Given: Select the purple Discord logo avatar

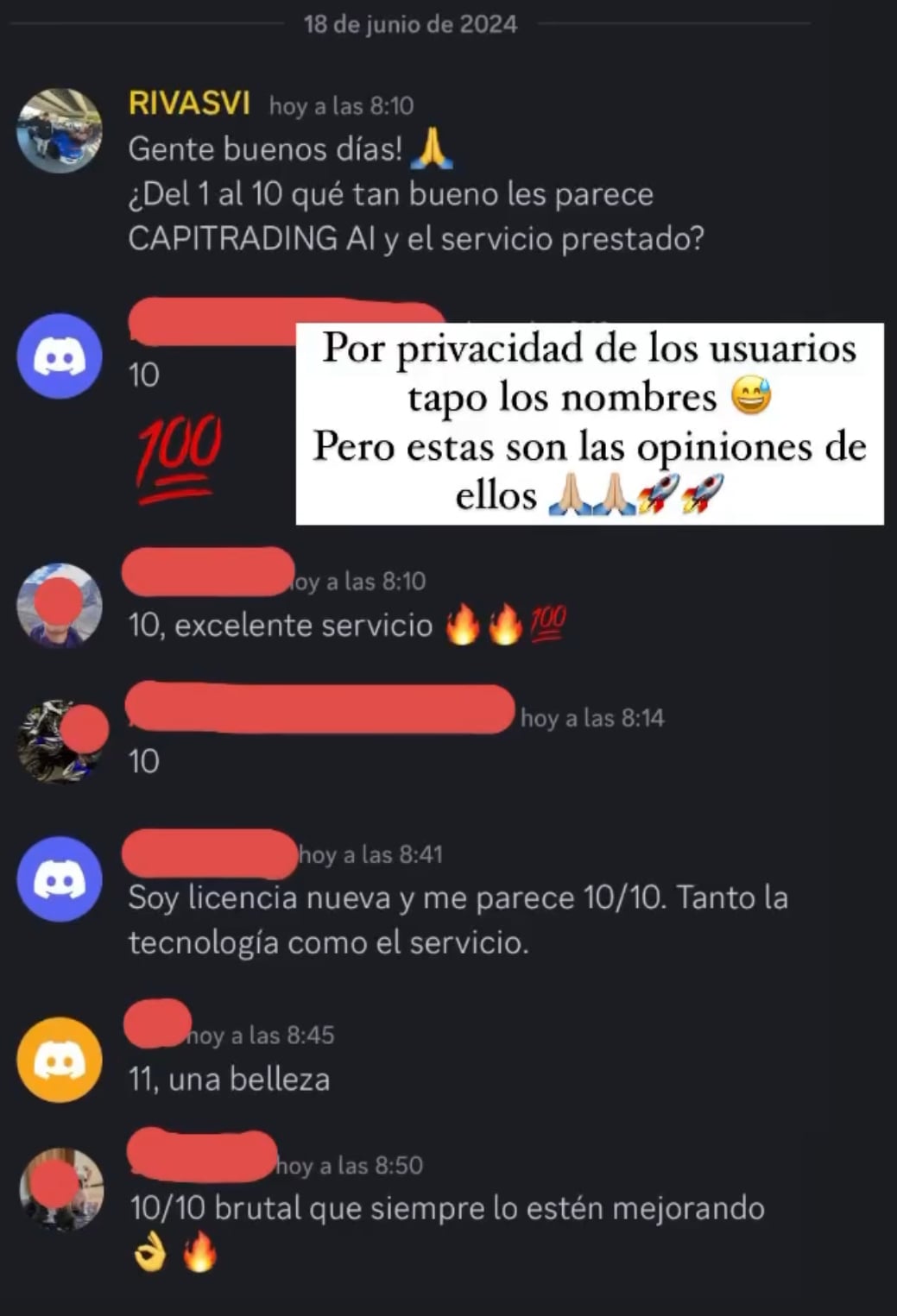Looking at the screenshot, I should click(60, 355).
